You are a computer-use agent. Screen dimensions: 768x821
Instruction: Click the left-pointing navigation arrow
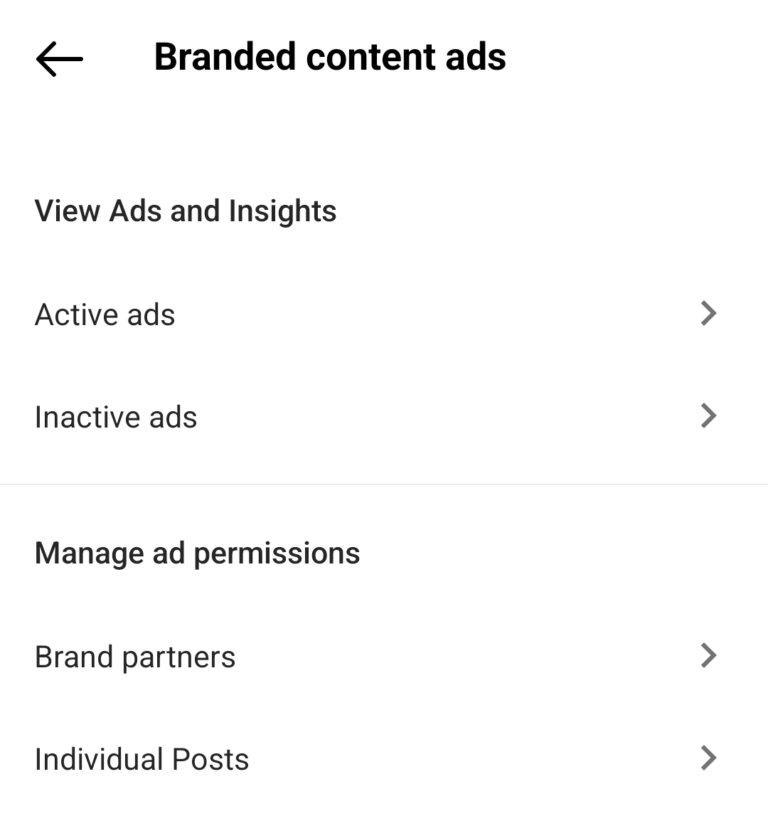59,58
